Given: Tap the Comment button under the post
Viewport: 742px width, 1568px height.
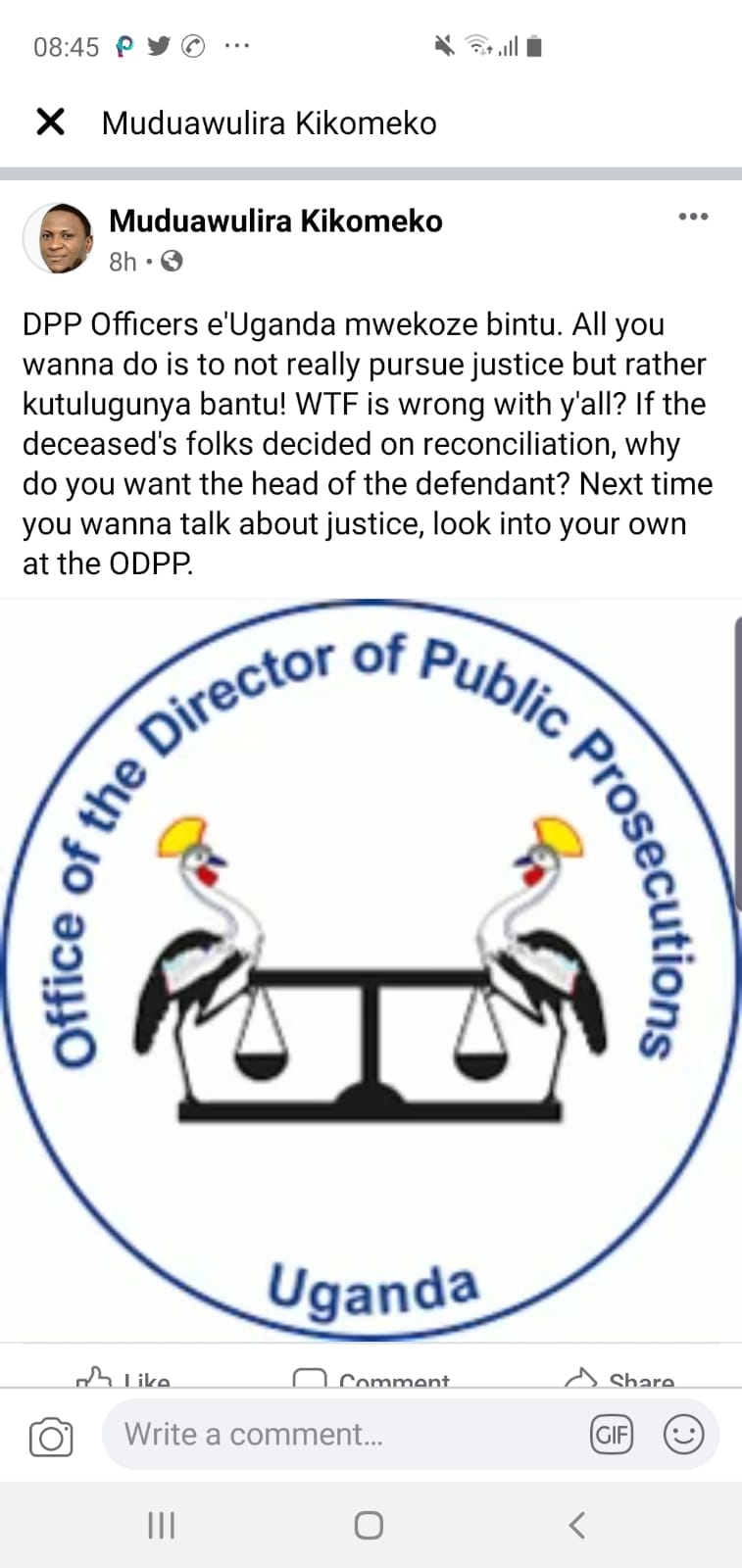Looking at the screenshot, I should (371, 1377).
